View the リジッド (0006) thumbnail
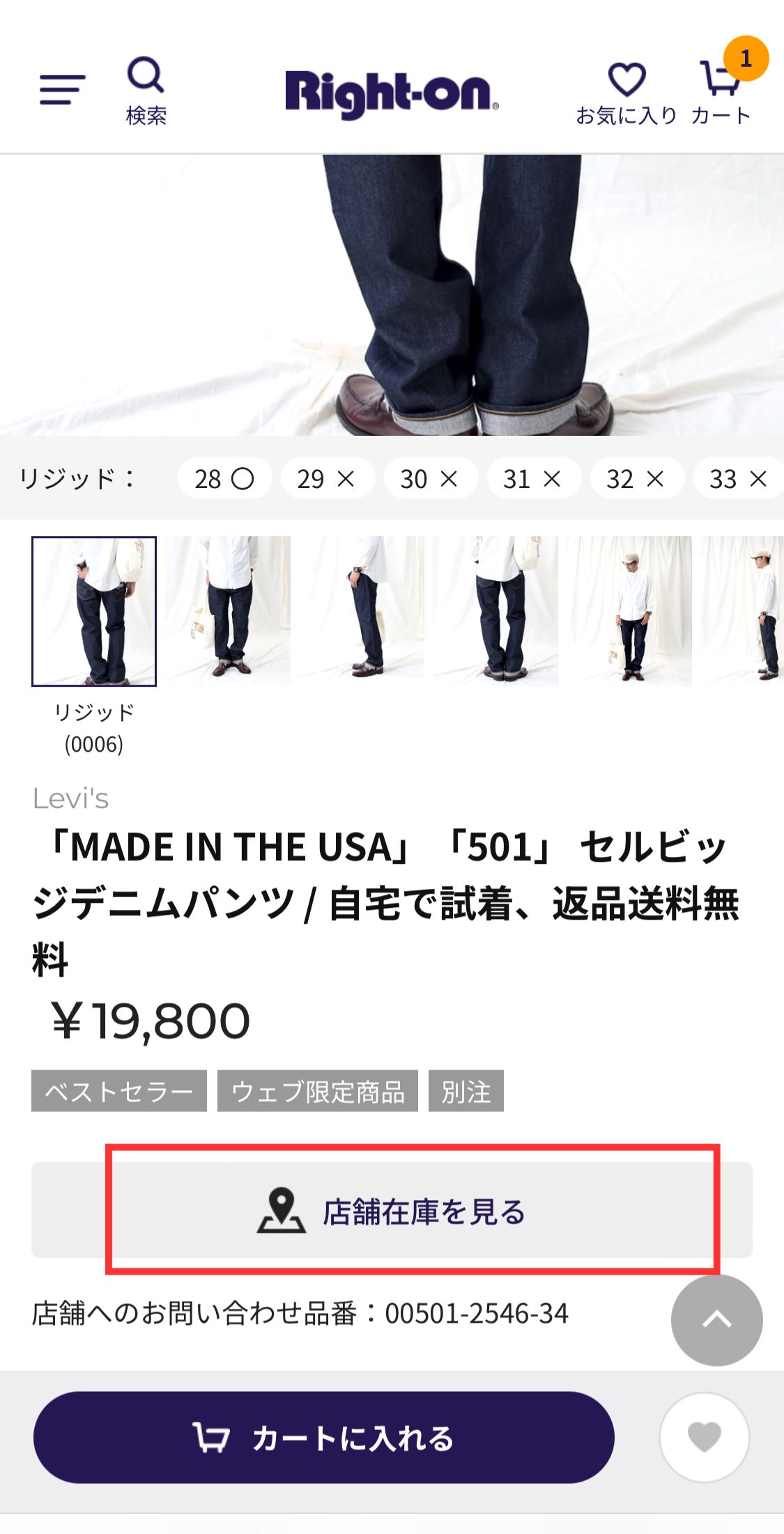Screen dimensions: 784x1534 point(94,611)
